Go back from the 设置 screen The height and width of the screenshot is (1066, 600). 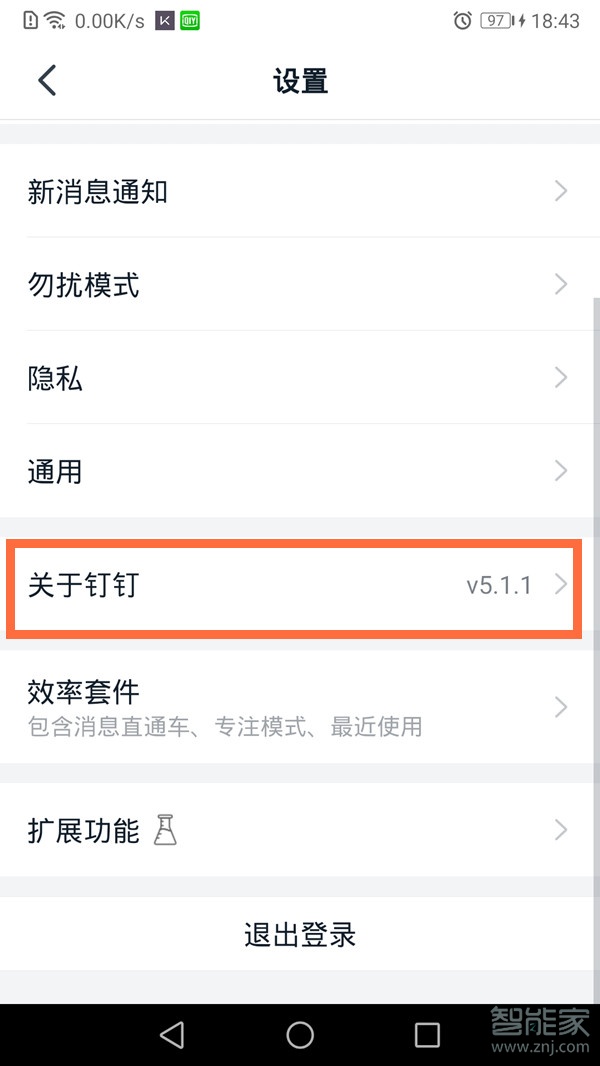[47, 80]
